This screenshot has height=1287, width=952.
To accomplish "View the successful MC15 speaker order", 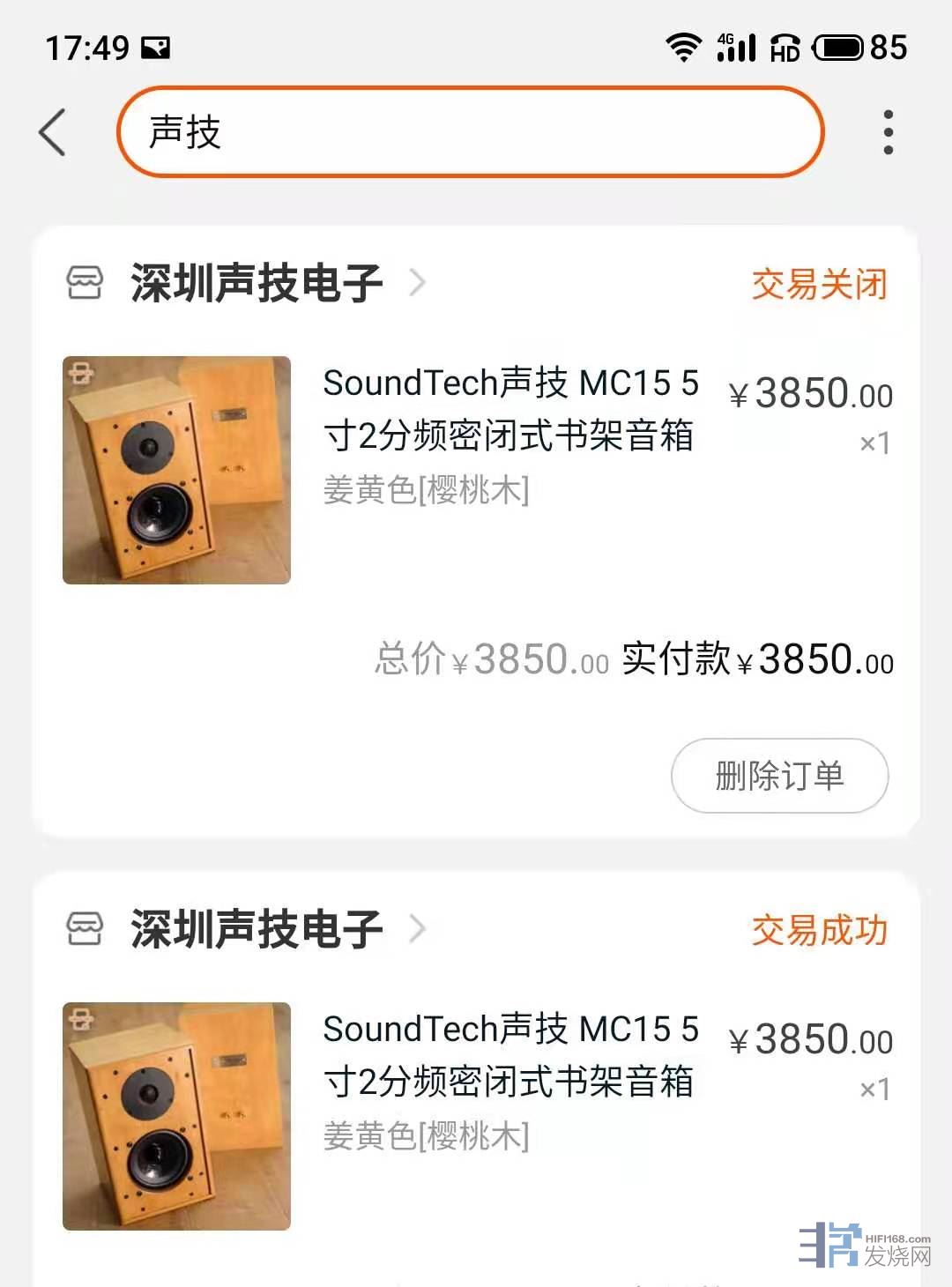I will coord(509,1082).
